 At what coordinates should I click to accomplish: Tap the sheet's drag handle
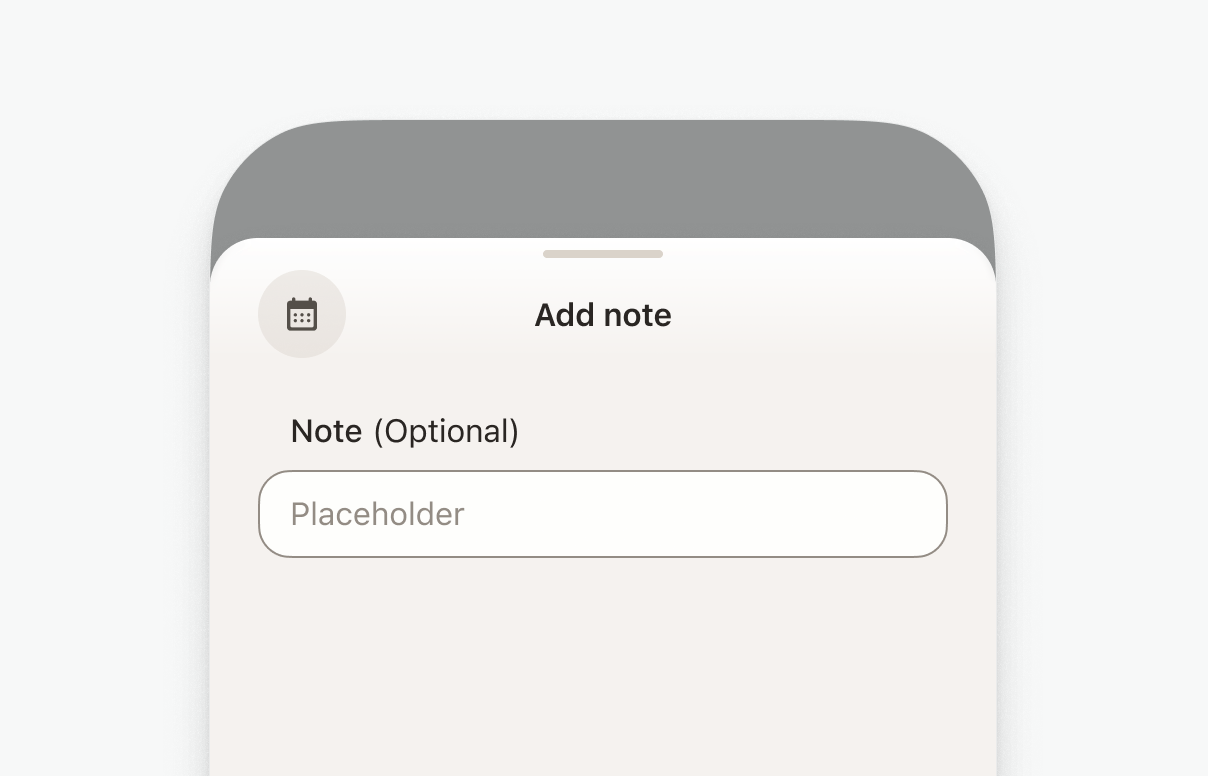603,254
